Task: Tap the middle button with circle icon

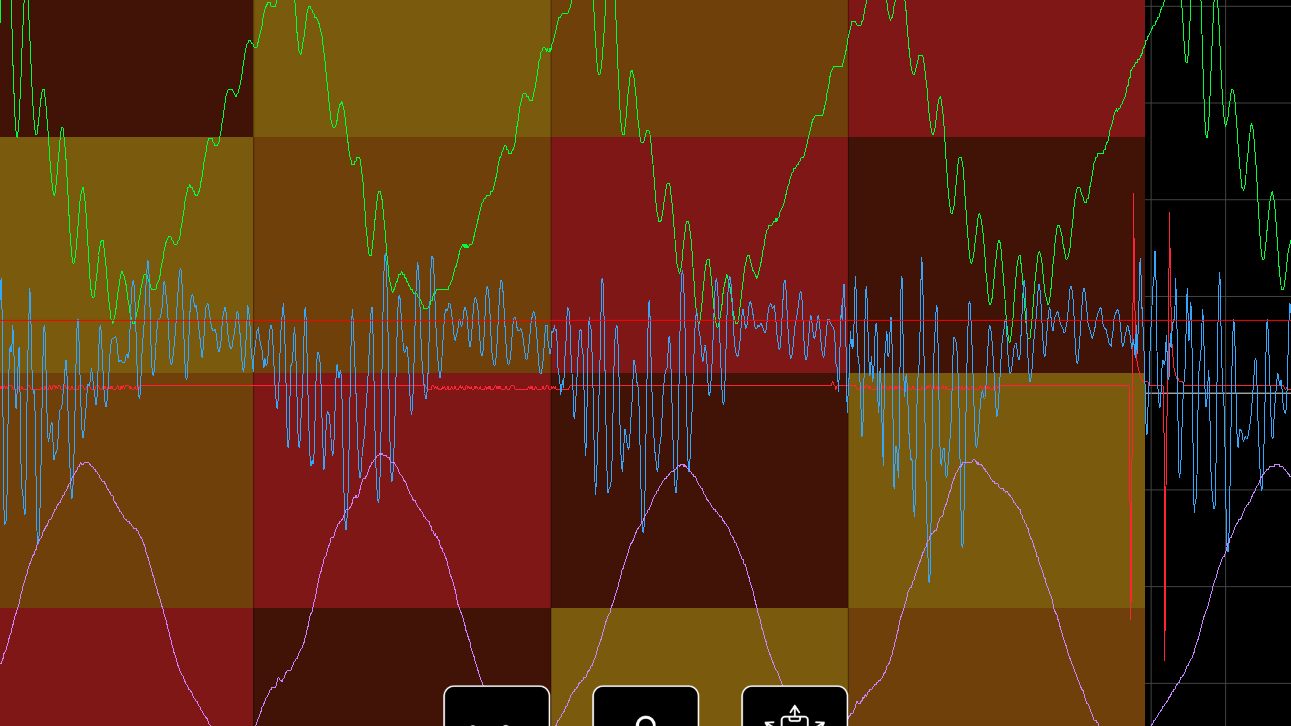Action: 645,710
